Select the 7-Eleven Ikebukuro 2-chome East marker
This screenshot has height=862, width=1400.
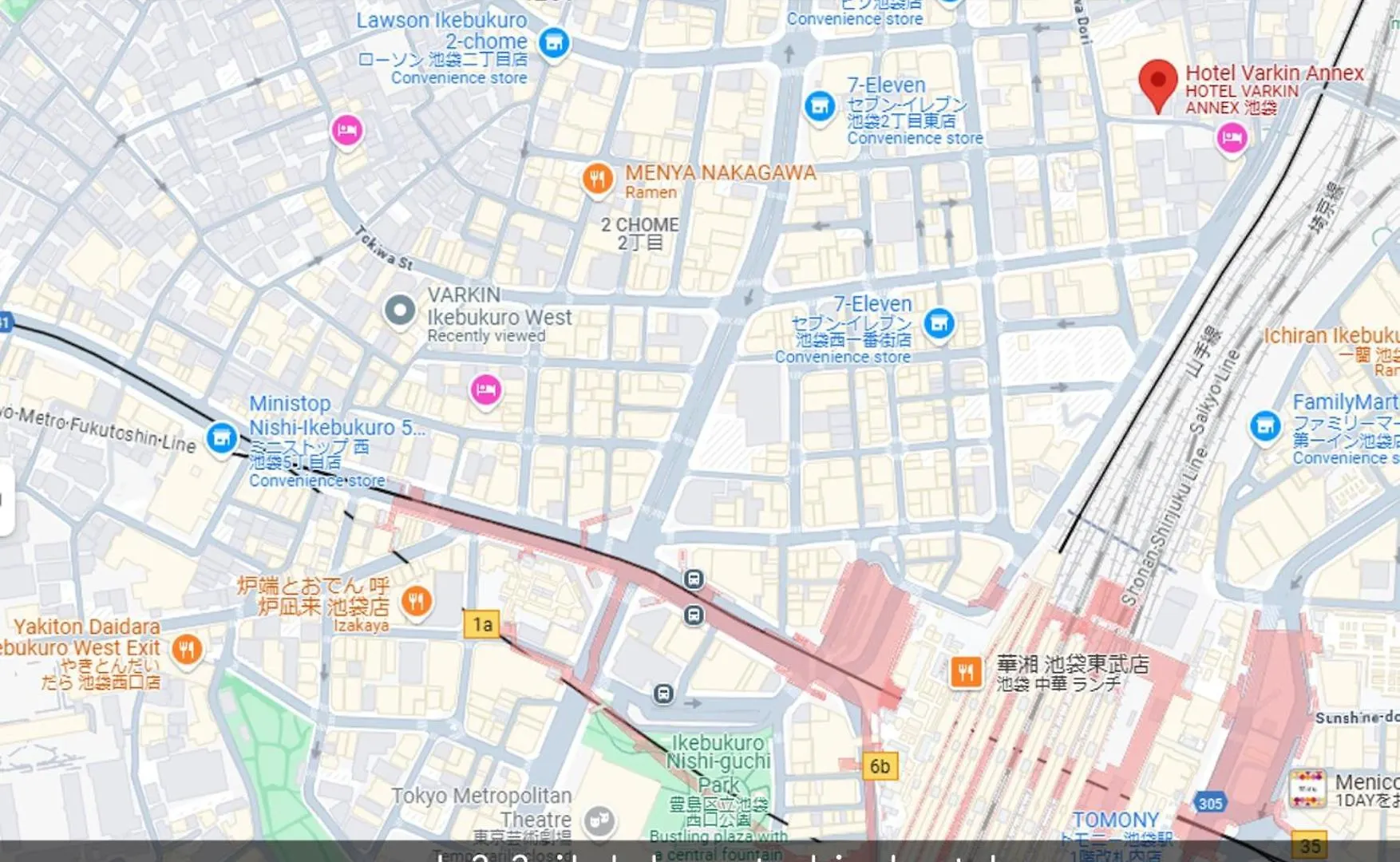pyautogui.click(x=819, y=106)
